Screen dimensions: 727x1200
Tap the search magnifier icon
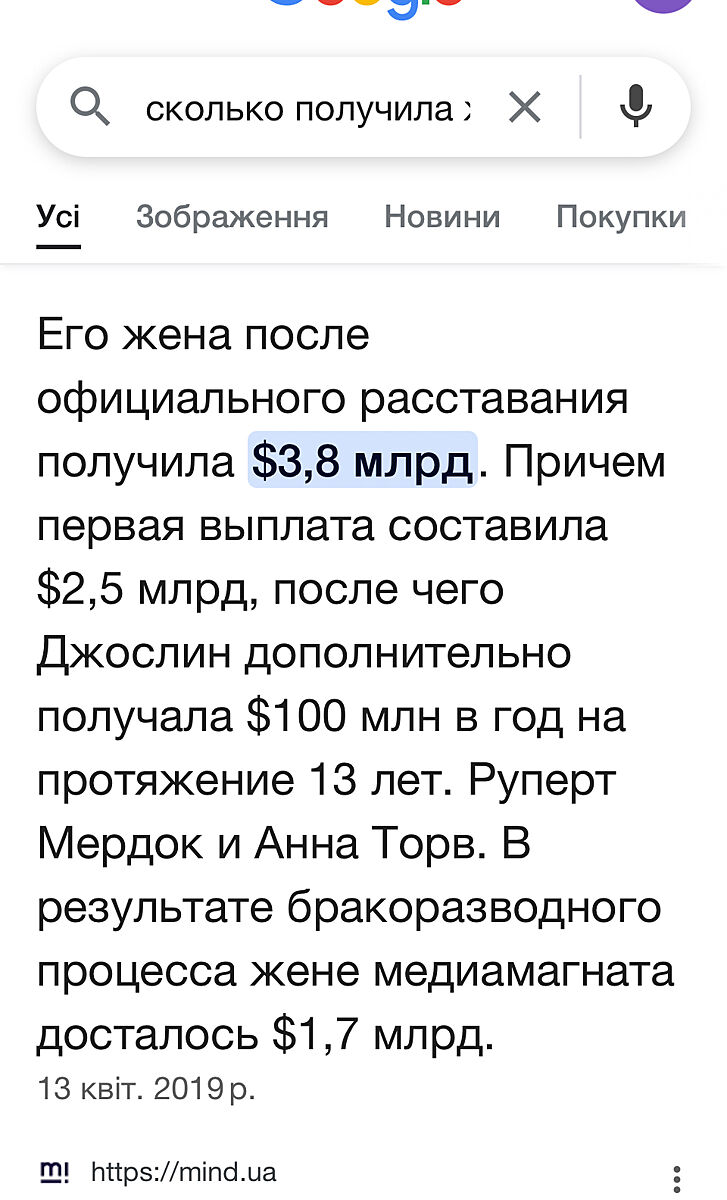point(91,107)
